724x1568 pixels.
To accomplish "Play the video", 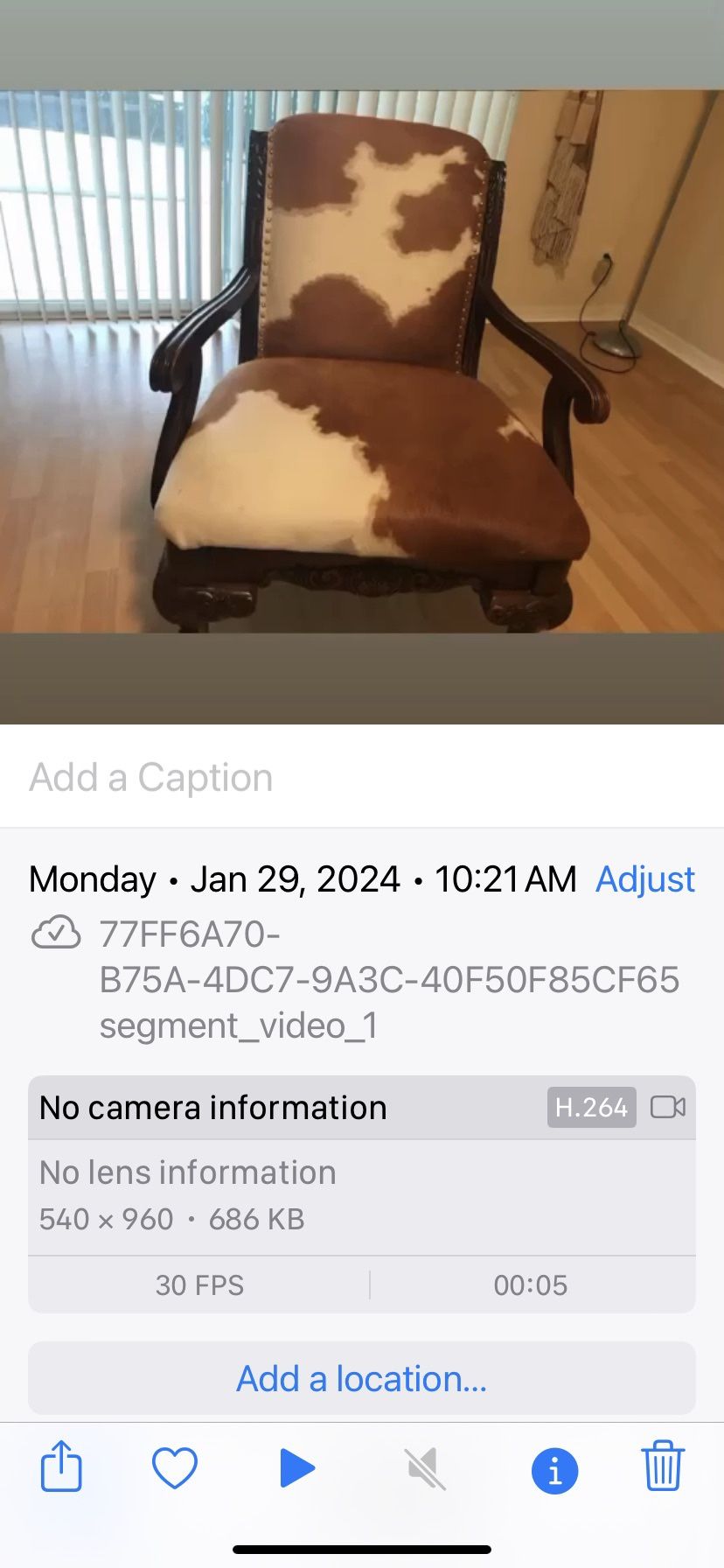I will click(297, 1467).
